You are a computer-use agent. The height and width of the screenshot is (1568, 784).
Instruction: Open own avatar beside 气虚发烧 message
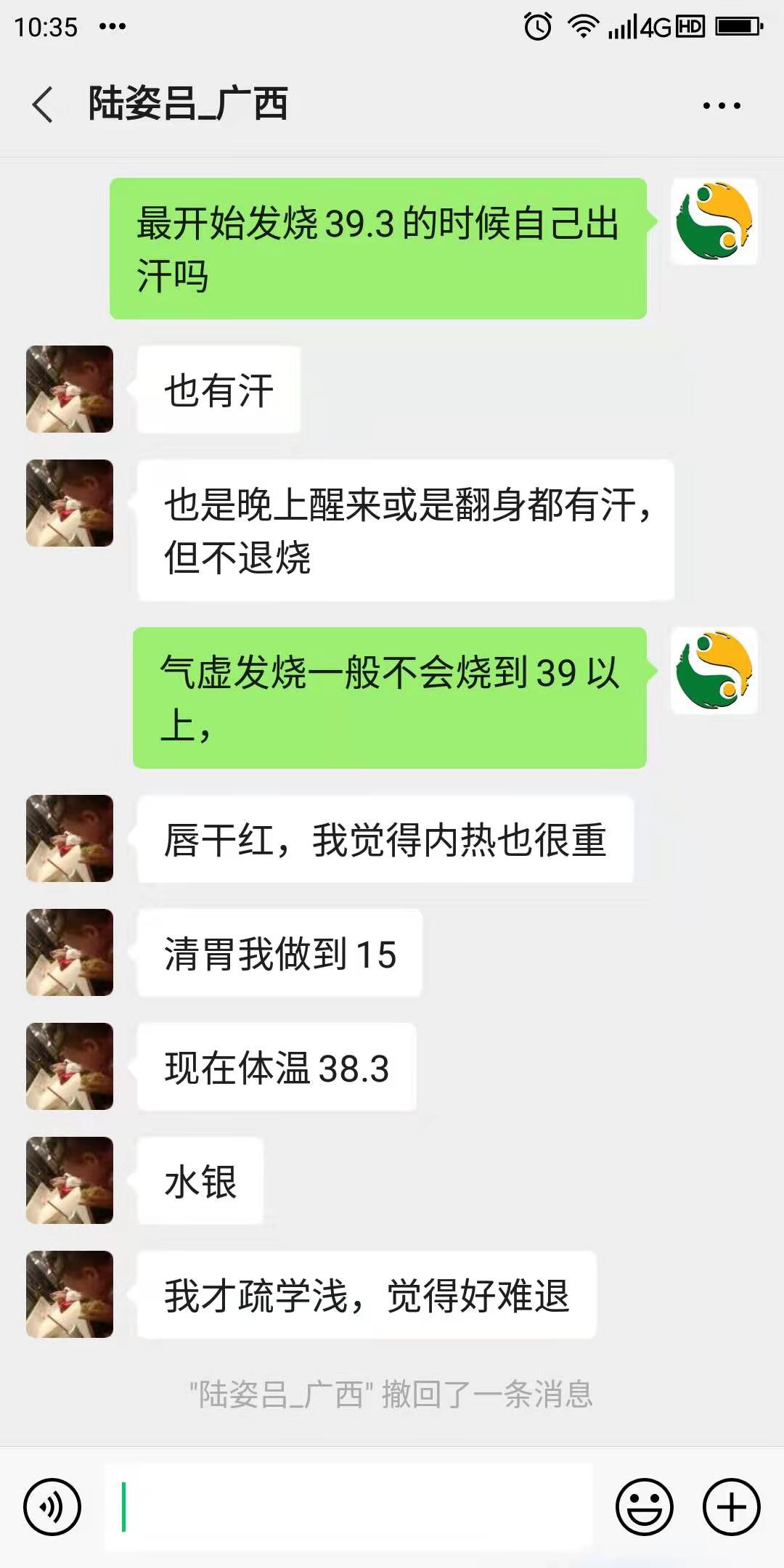pos(714,671)
